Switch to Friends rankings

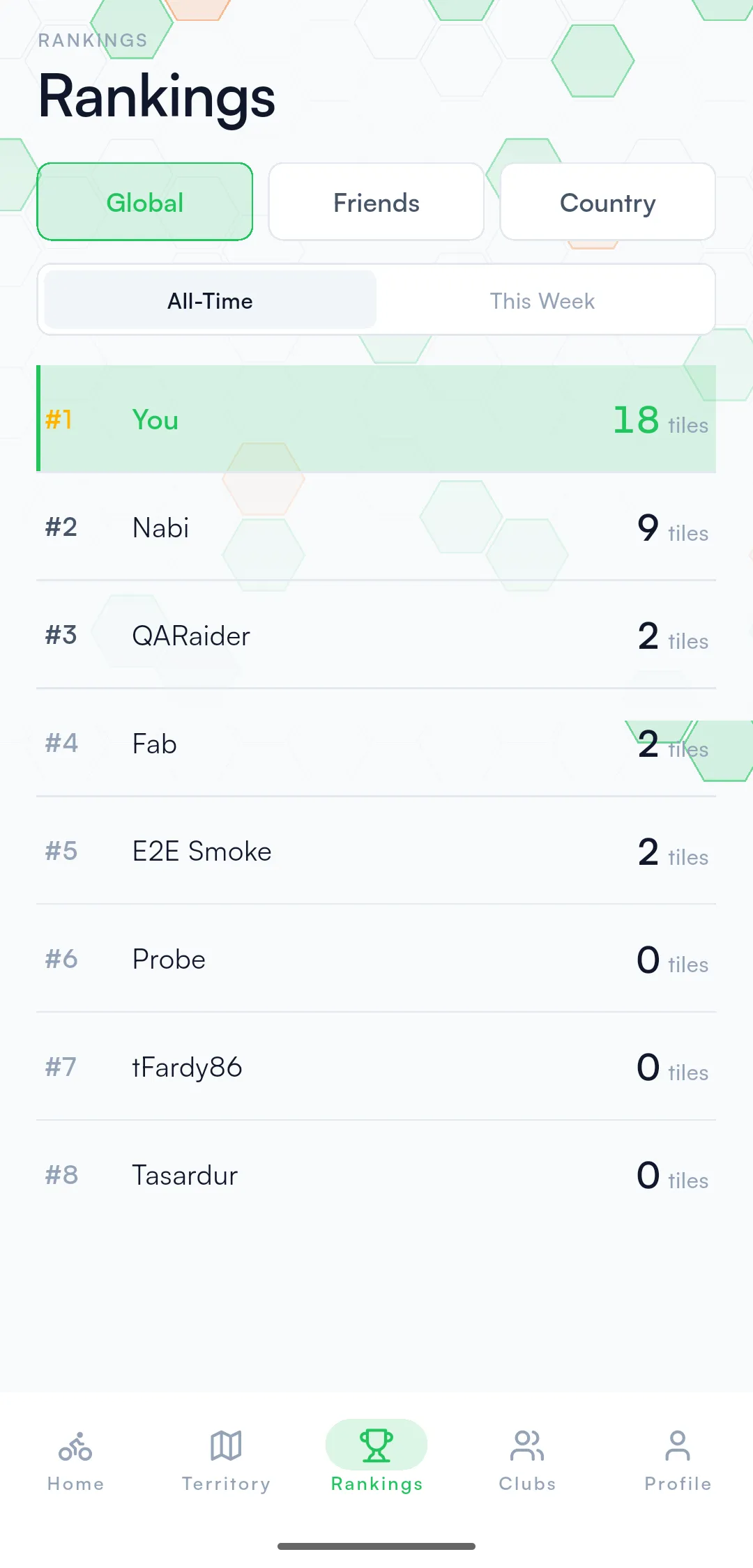tap(376, 202)
